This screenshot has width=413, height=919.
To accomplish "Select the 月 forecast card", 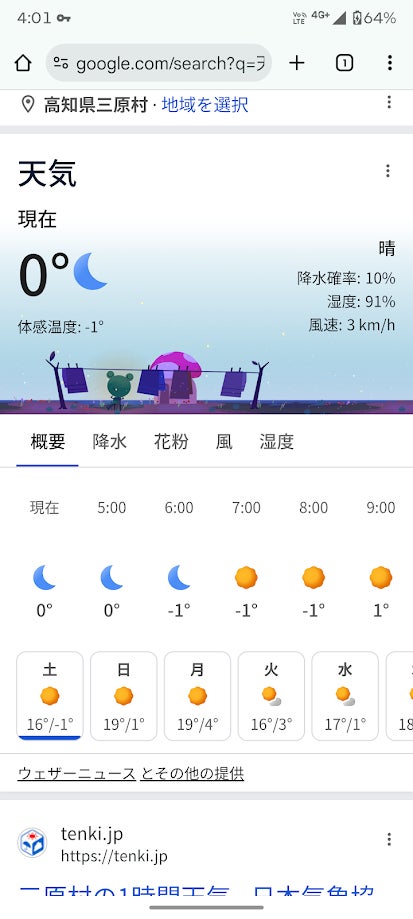I will tap(197, 696).
